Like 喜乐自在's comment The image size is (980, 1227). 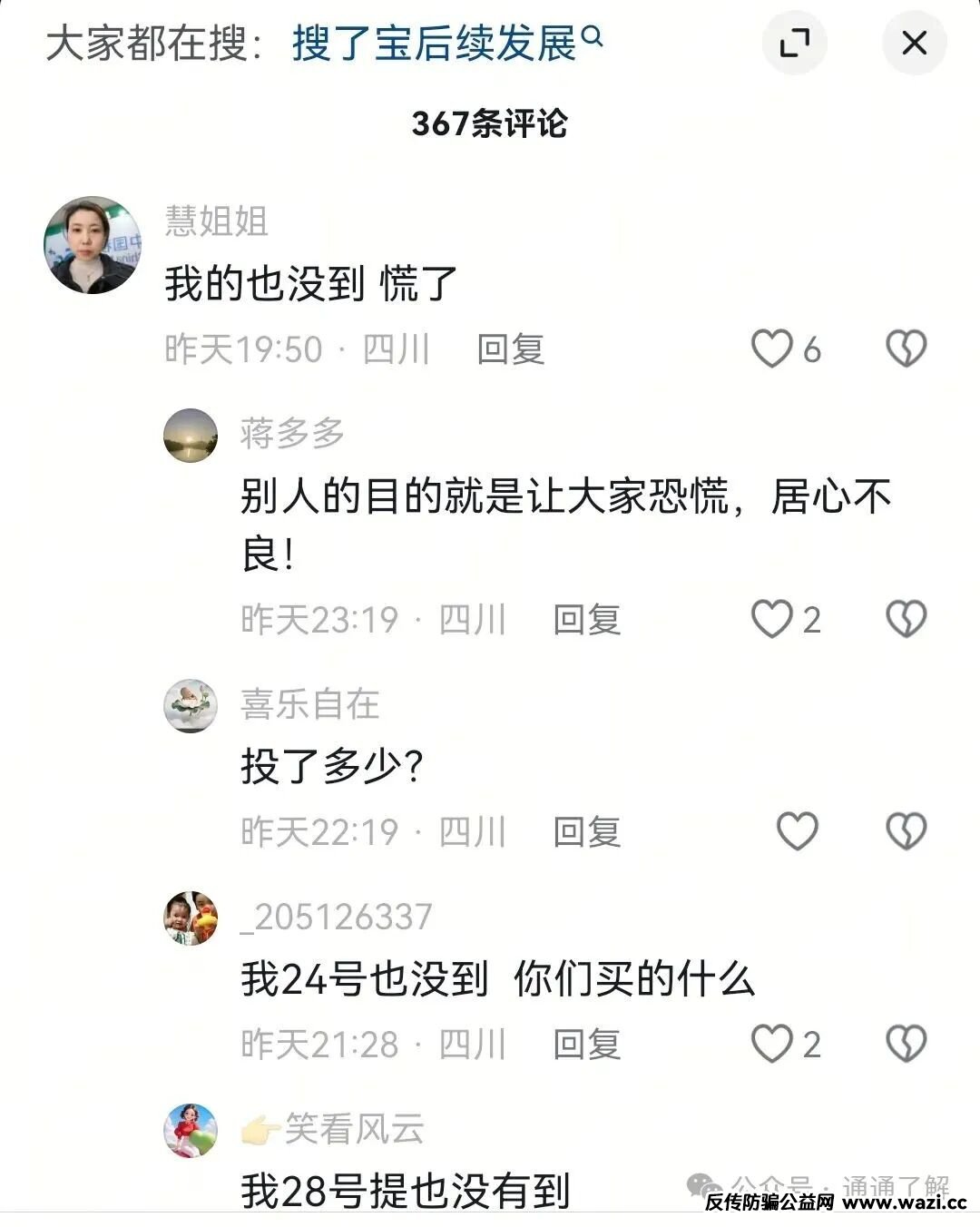point(798,831)
